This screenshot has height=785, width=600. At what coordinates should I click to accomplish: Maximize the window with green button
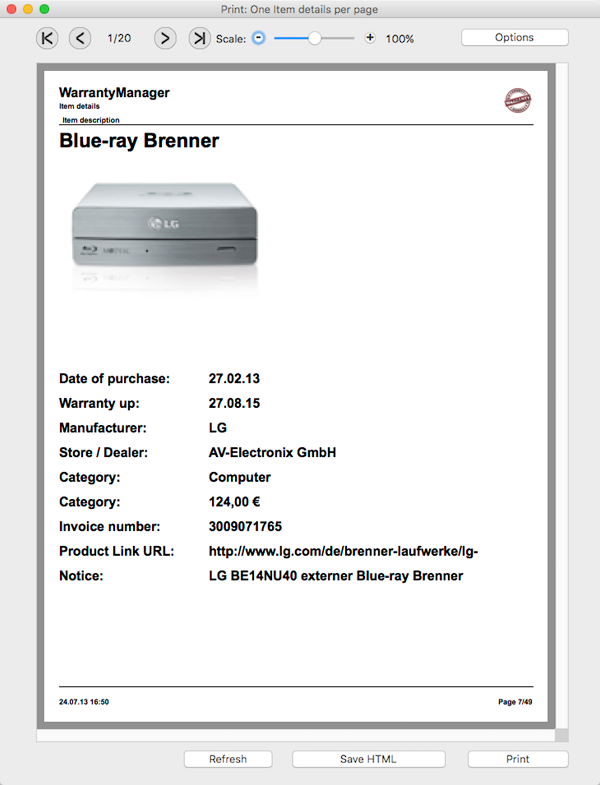point(44,9)
